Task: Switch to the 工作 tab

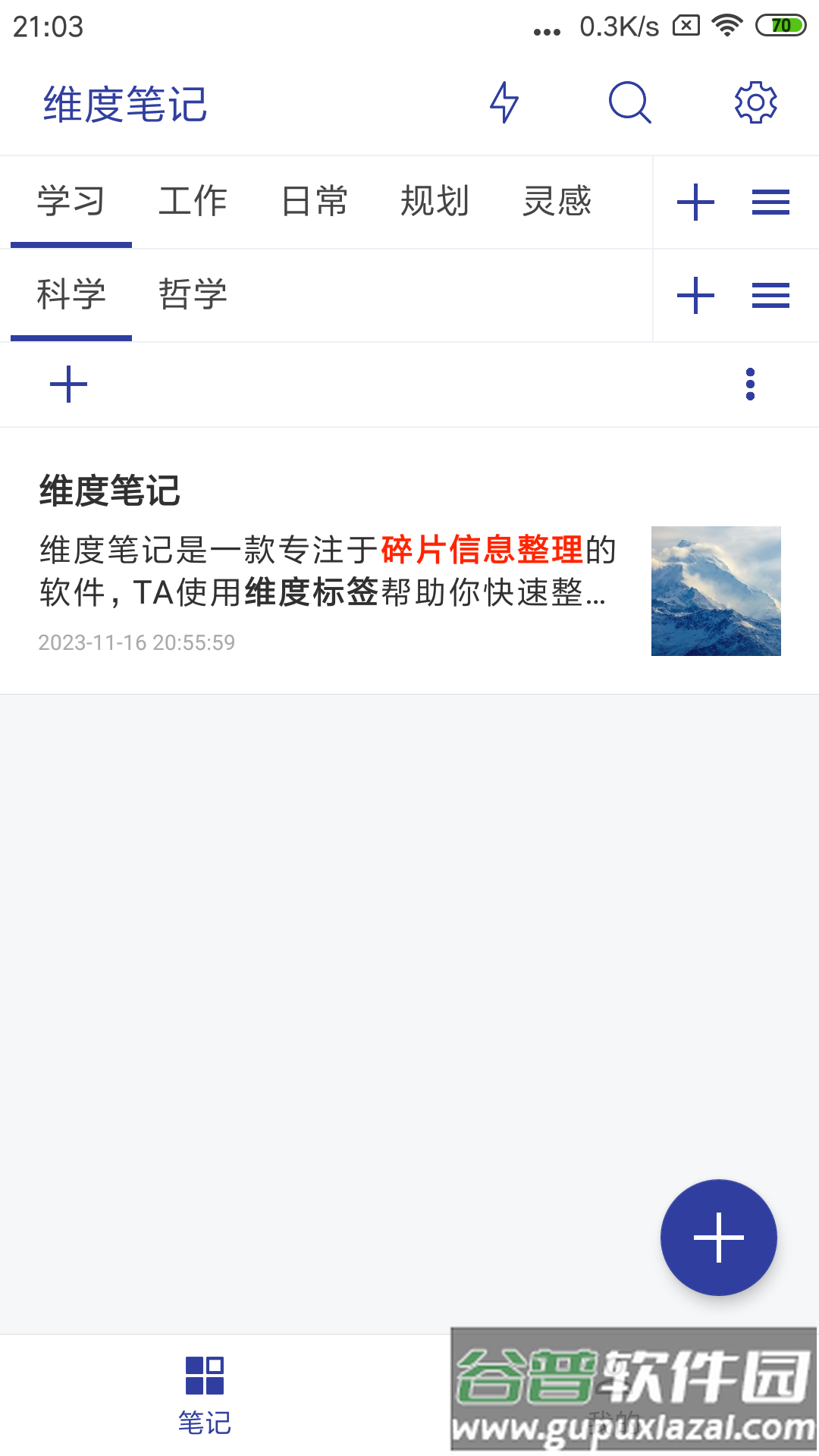Action: click(x=193, y=202)
